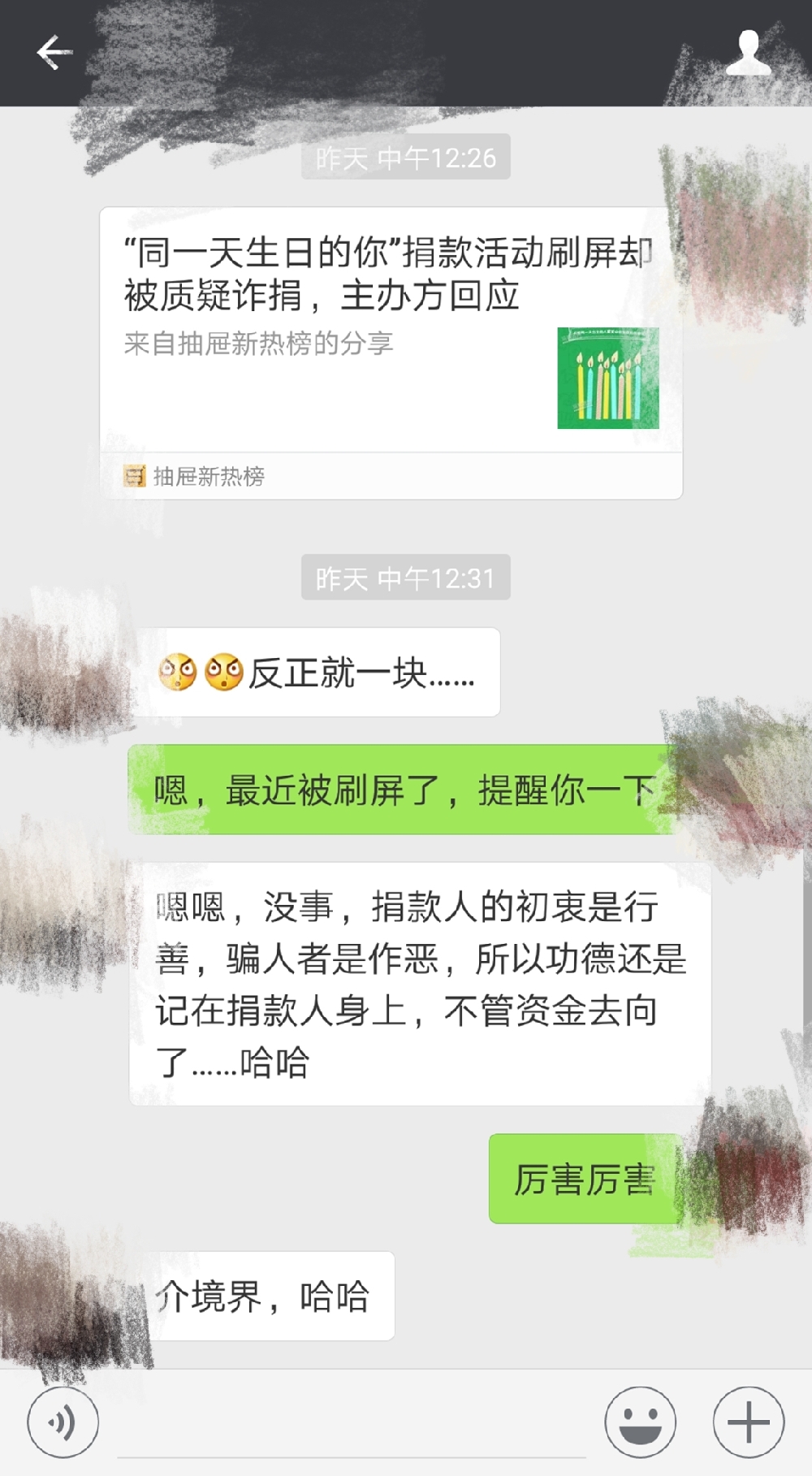Open the chat info profile icon

[x=747, y=53]
